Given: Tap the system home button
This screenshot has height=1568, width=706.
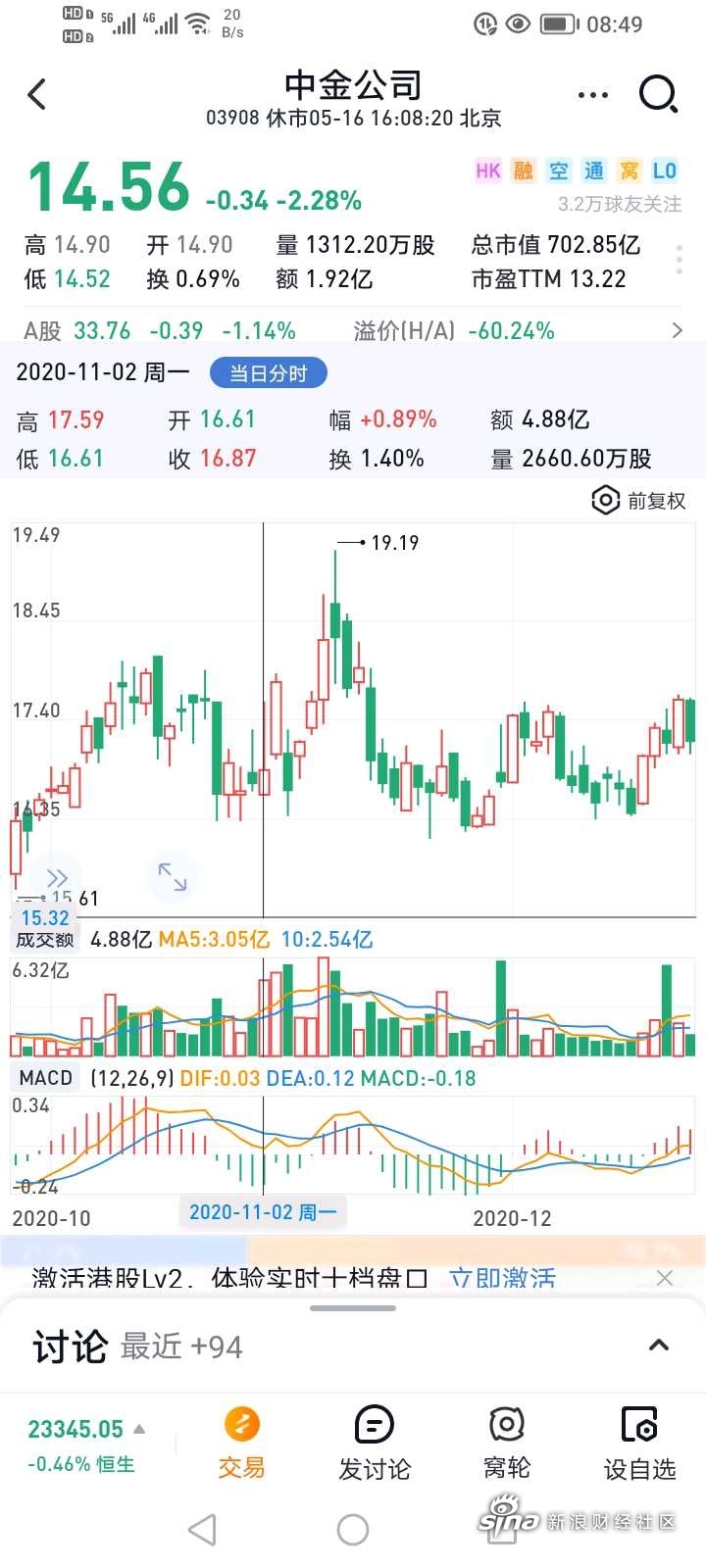Looking at the screenshot, I should [x=353, y=1529].
